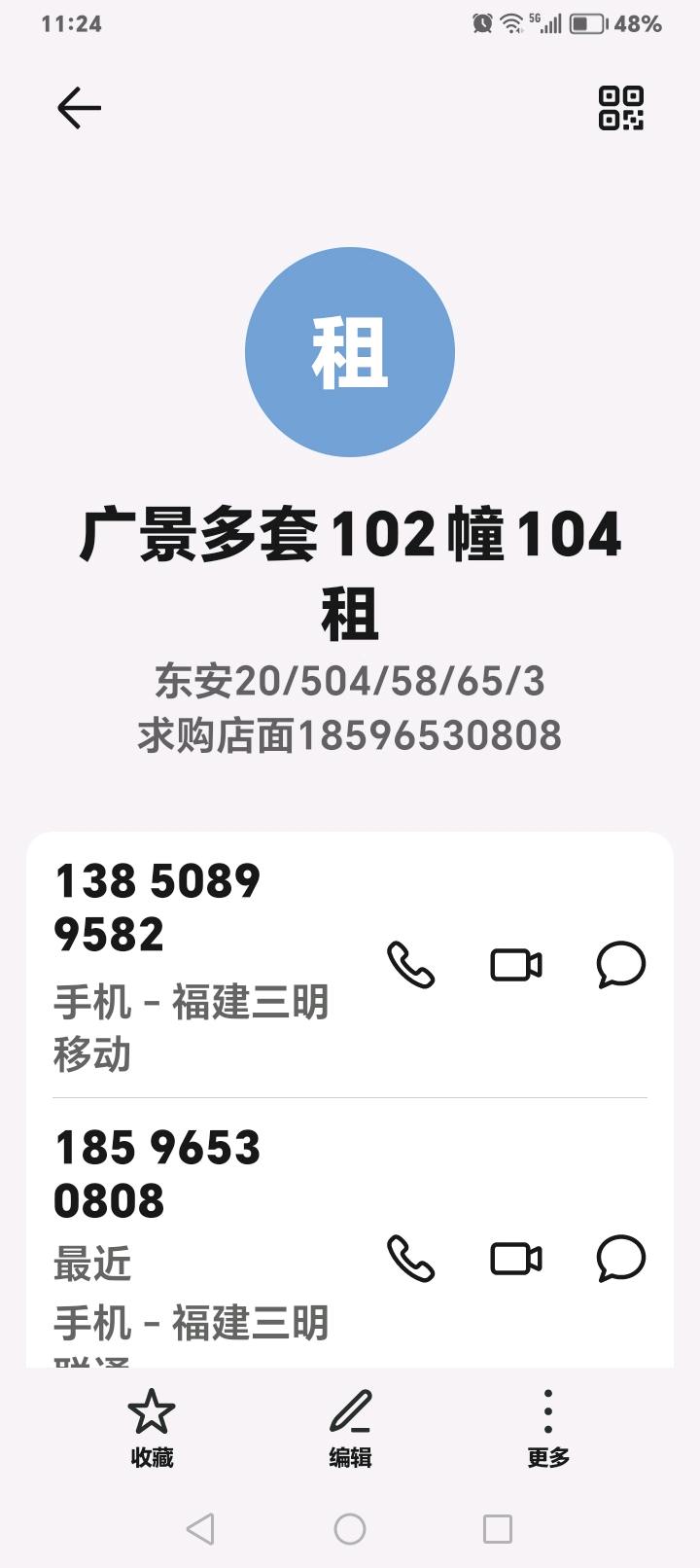
Task: Go back using the top arrow
Action: [x=79, y=108]
